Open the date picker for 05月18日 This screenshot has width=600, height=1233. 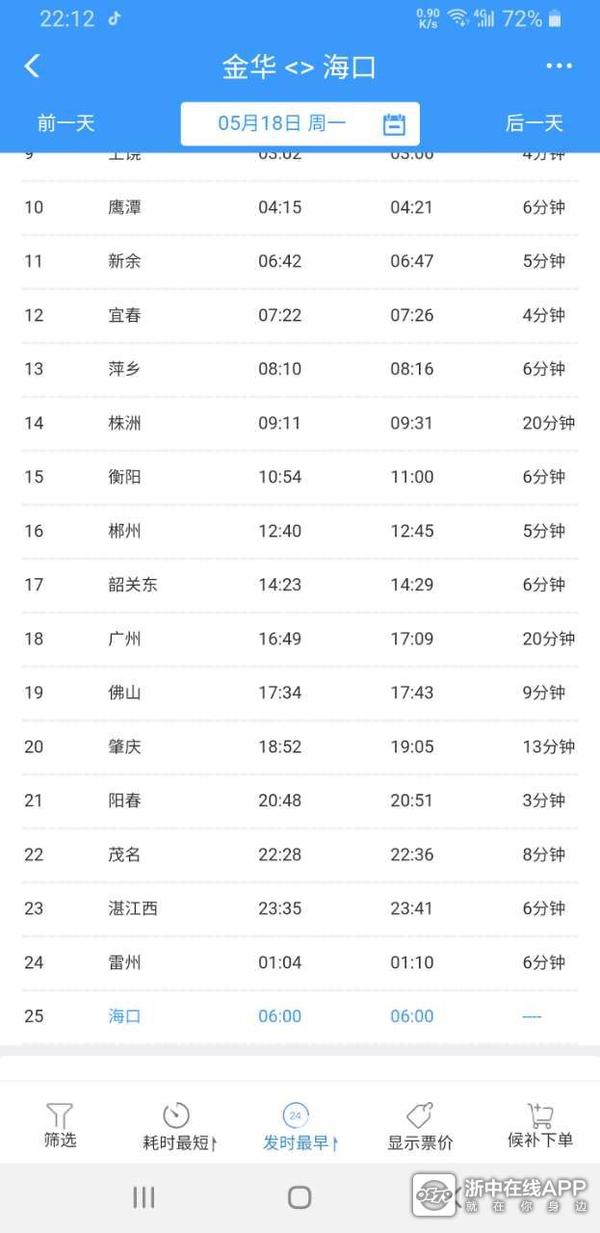(x=300, y=124)
